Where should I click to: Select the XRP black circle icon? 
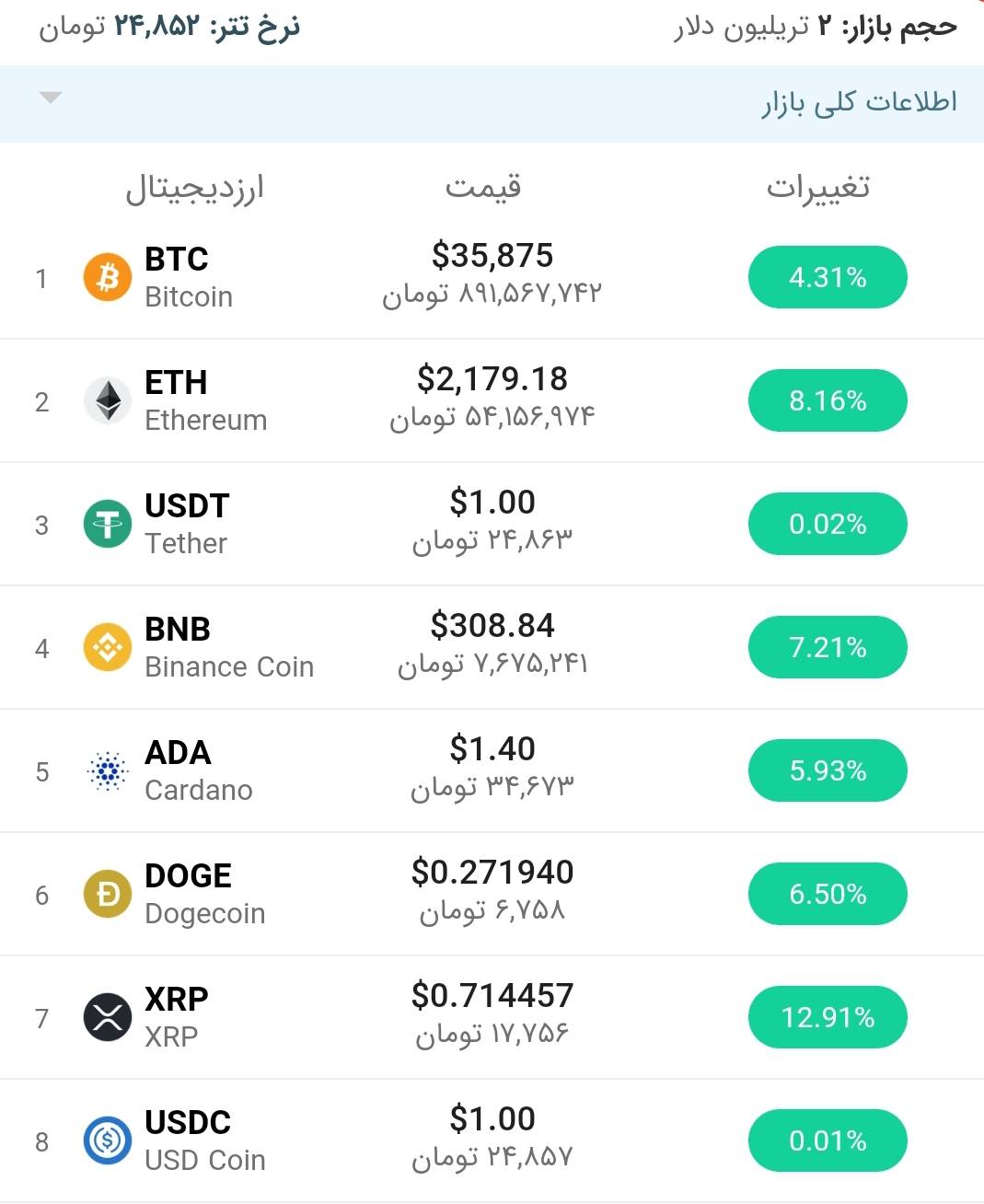(107, 1016)
